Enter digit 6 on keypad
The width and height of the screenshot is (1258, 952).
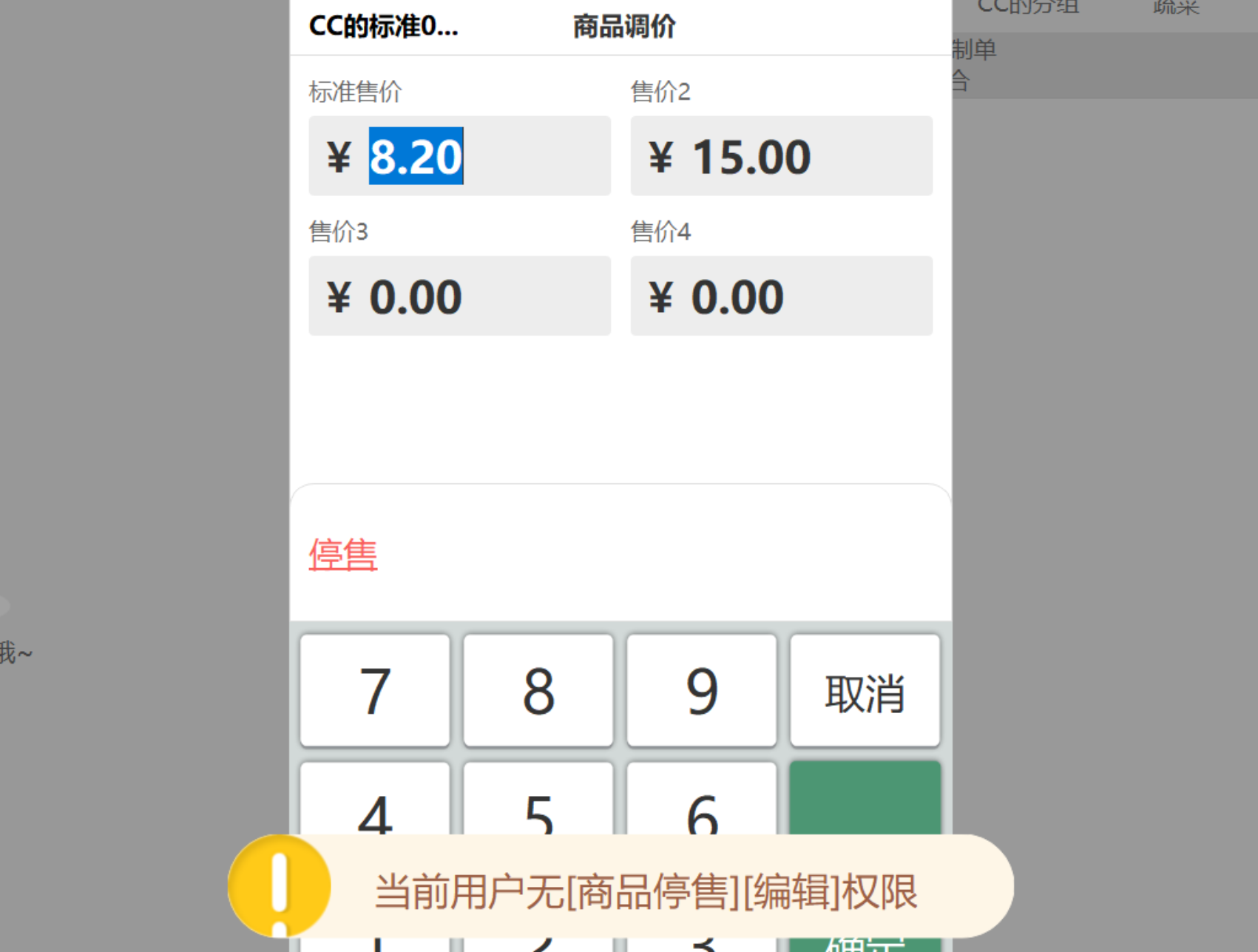point(702,803)
